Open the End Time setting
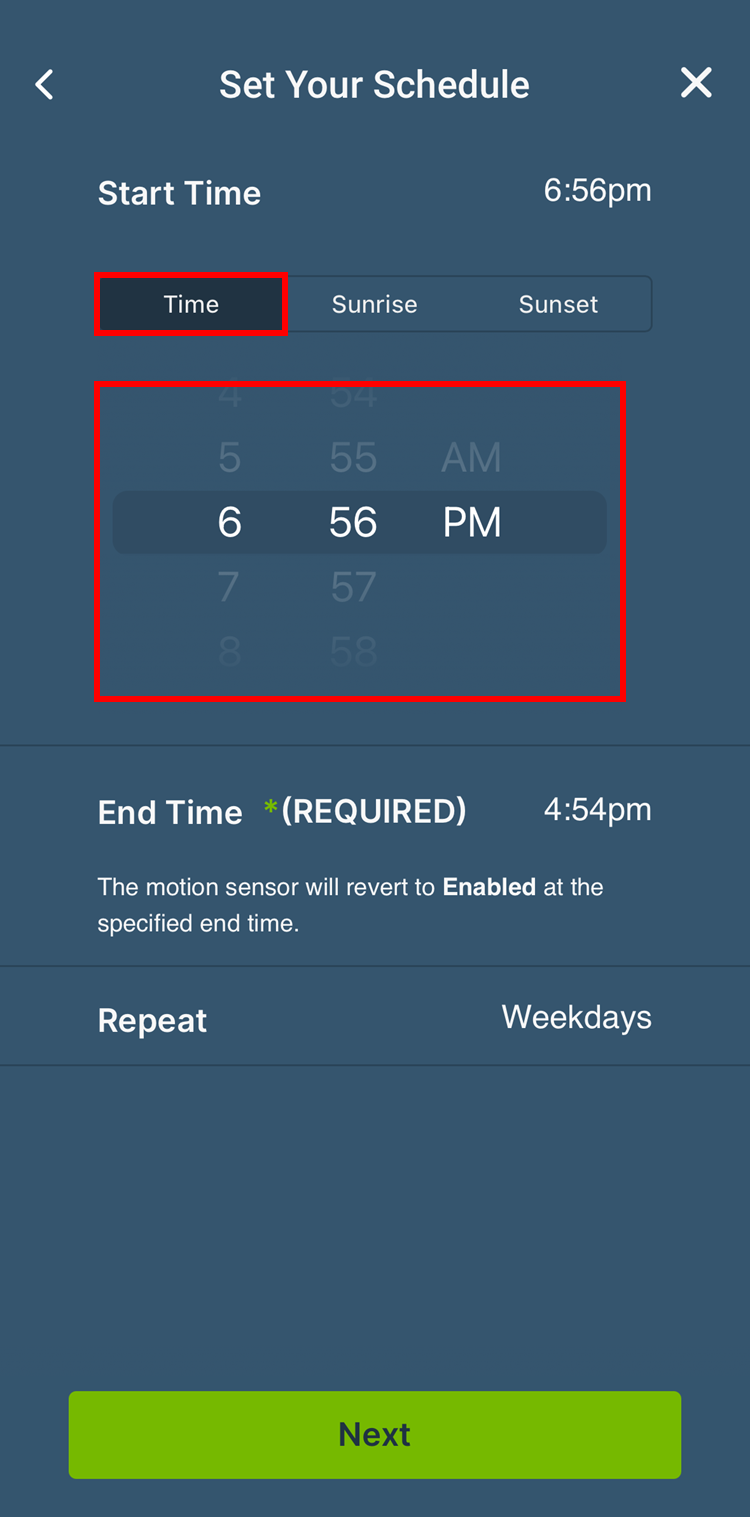 pos(170,812)
